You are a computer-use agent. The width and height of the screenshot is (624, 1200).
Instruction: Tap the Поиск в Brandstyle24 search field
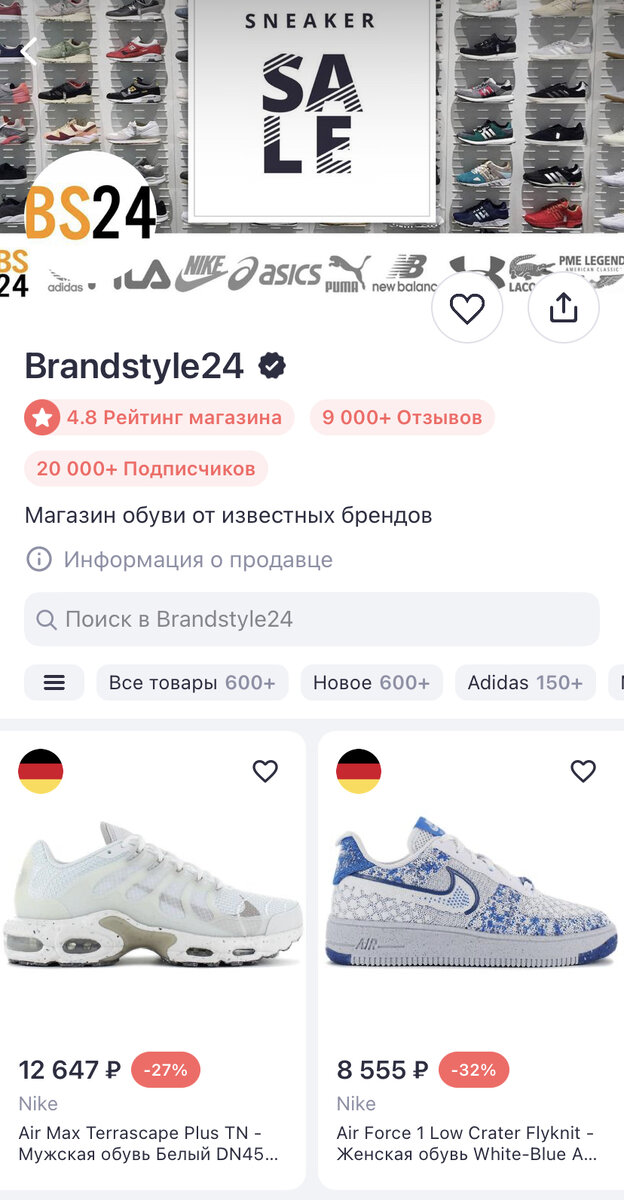[312, 619]
